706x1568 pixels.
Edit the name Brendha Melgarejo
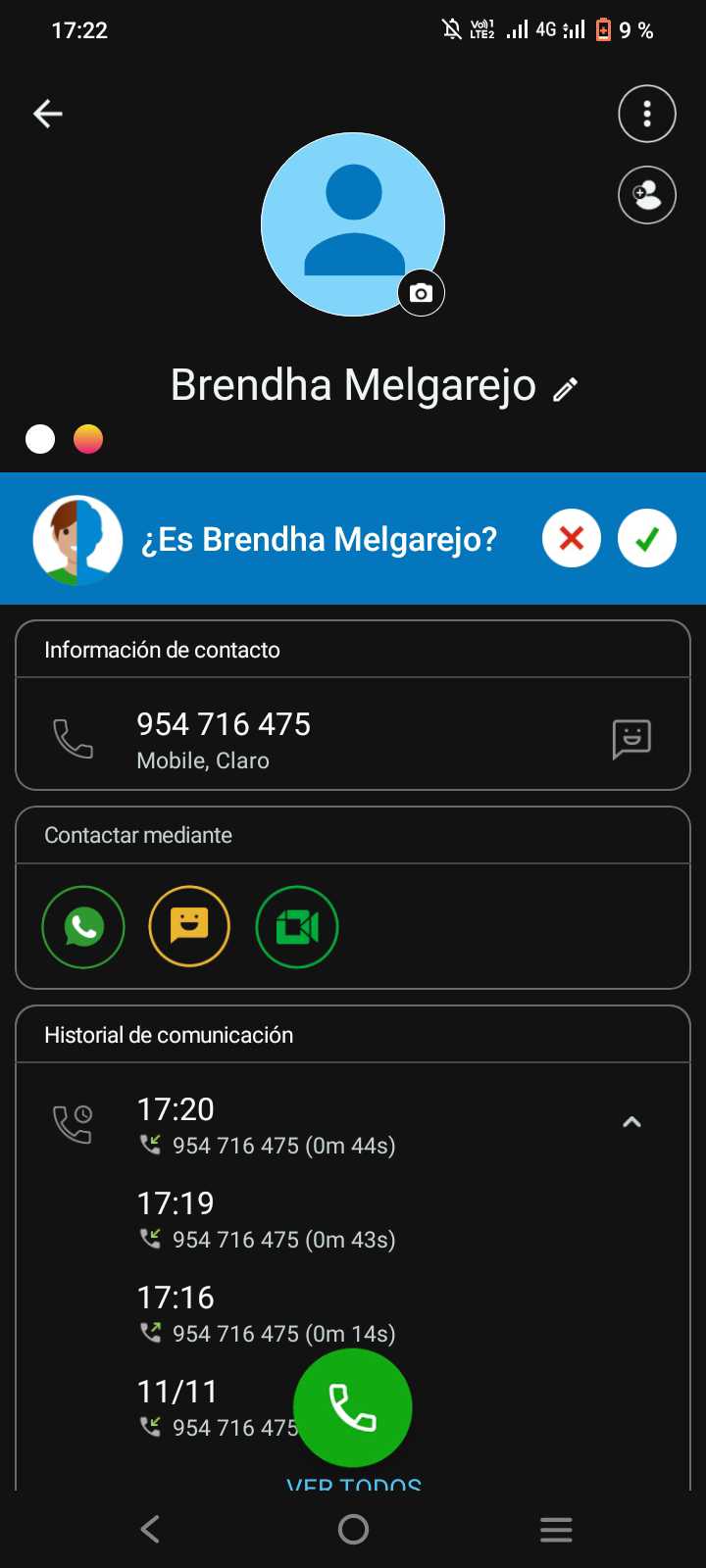click(565, 389)
